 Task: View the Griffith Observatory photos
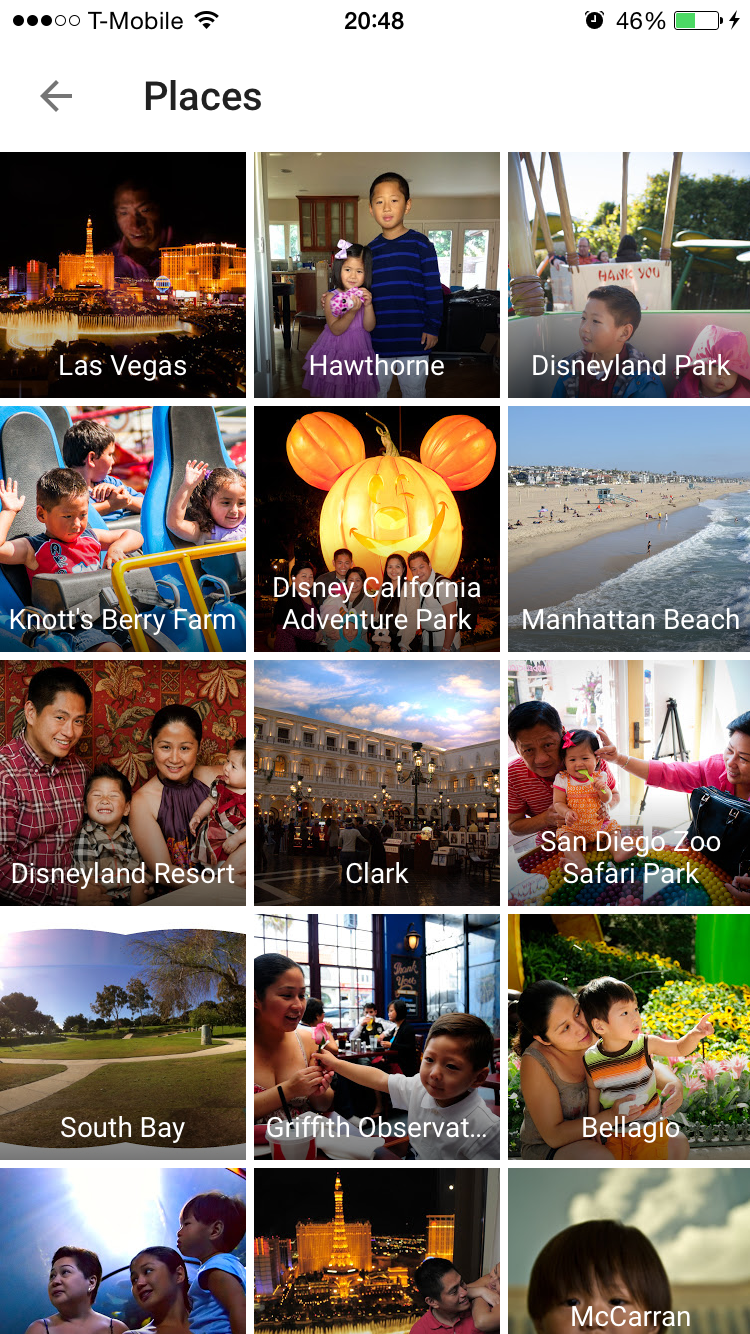377,1037
